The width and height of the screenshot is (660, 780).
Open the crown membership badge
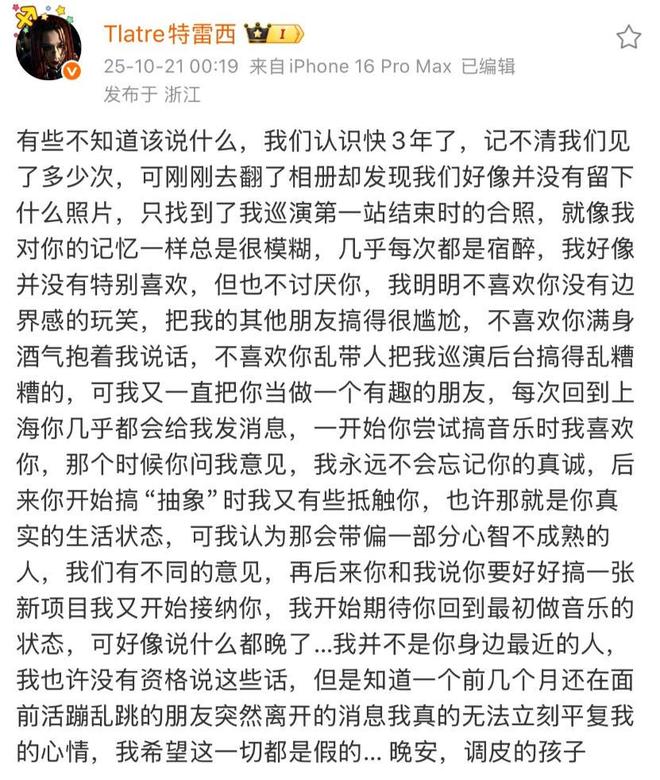[x=274, y=35]
